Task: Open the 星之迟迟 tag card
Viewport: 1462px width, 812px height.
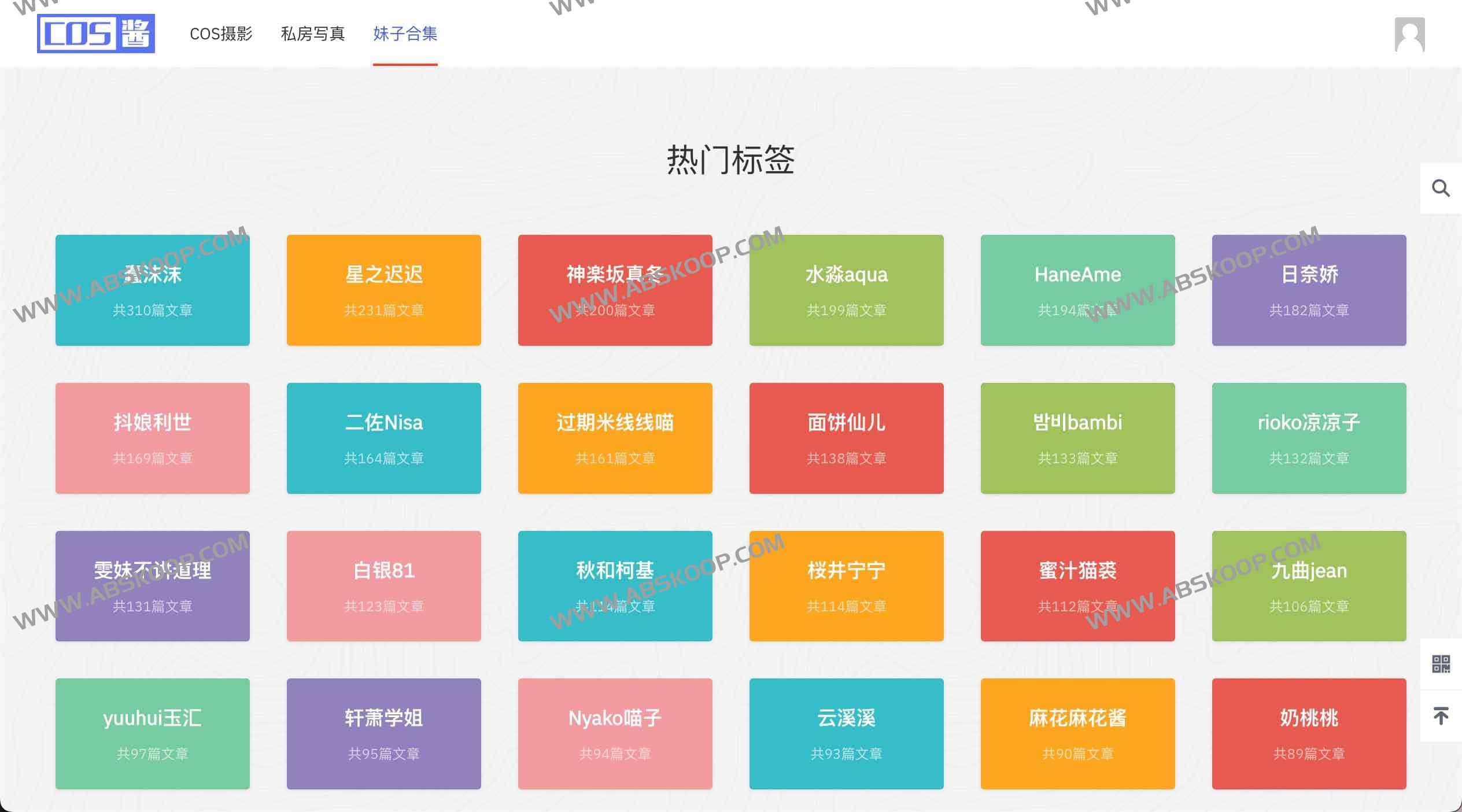Action: pyautogui.click(x=383, y=290)
